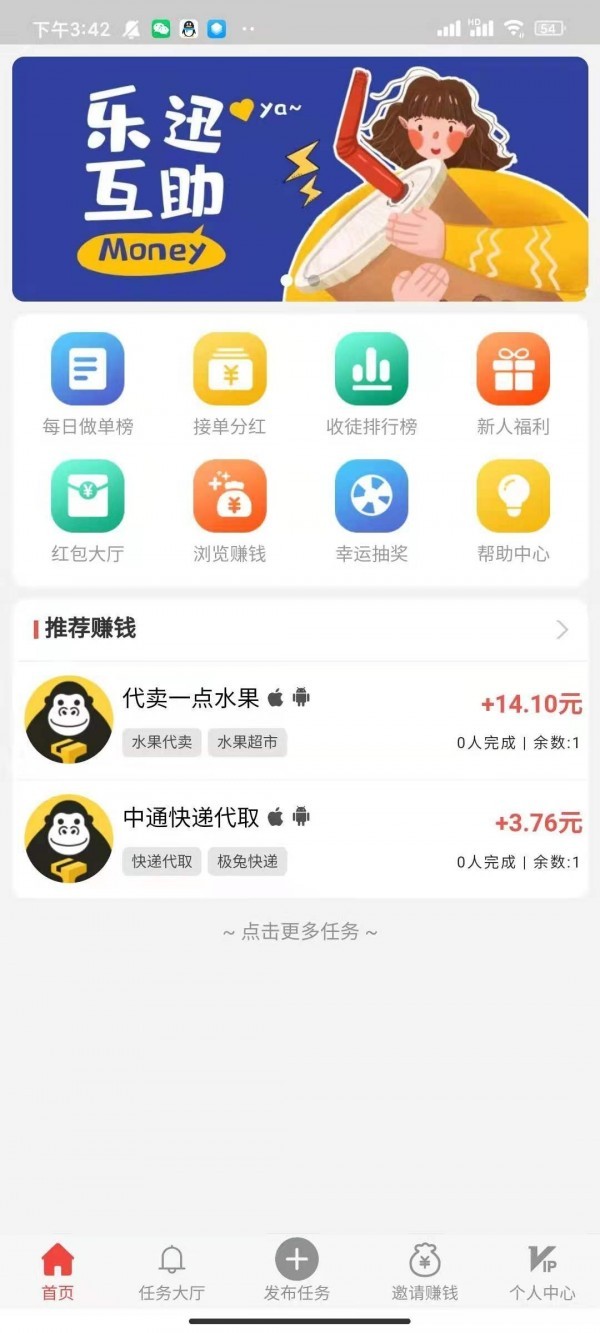Viewport: 600px width, 1333px height.
Task: Switch to 任务大厅 tab
Action: tap(172, 1272)
